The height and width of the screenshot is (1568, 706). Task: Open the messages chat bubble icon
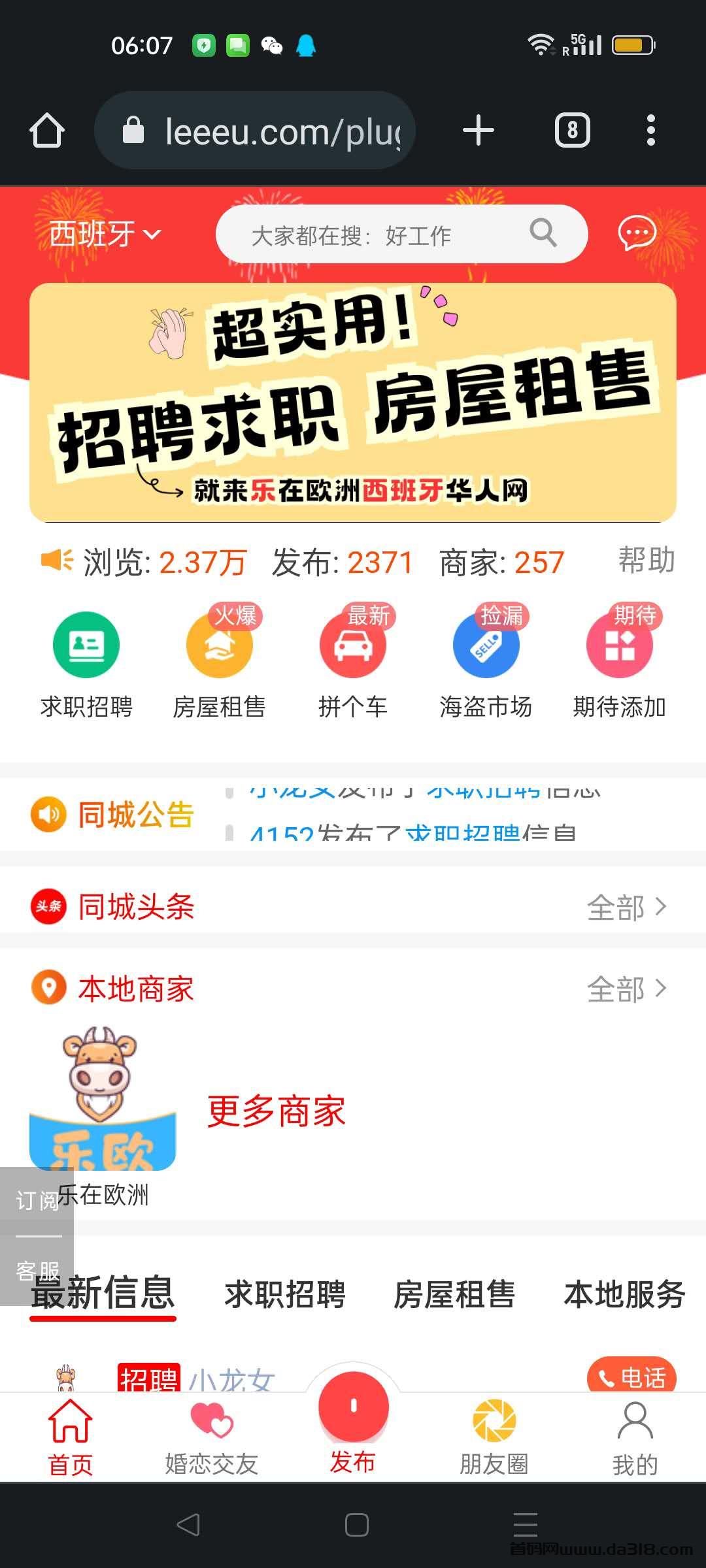click(x=637, y=233)
